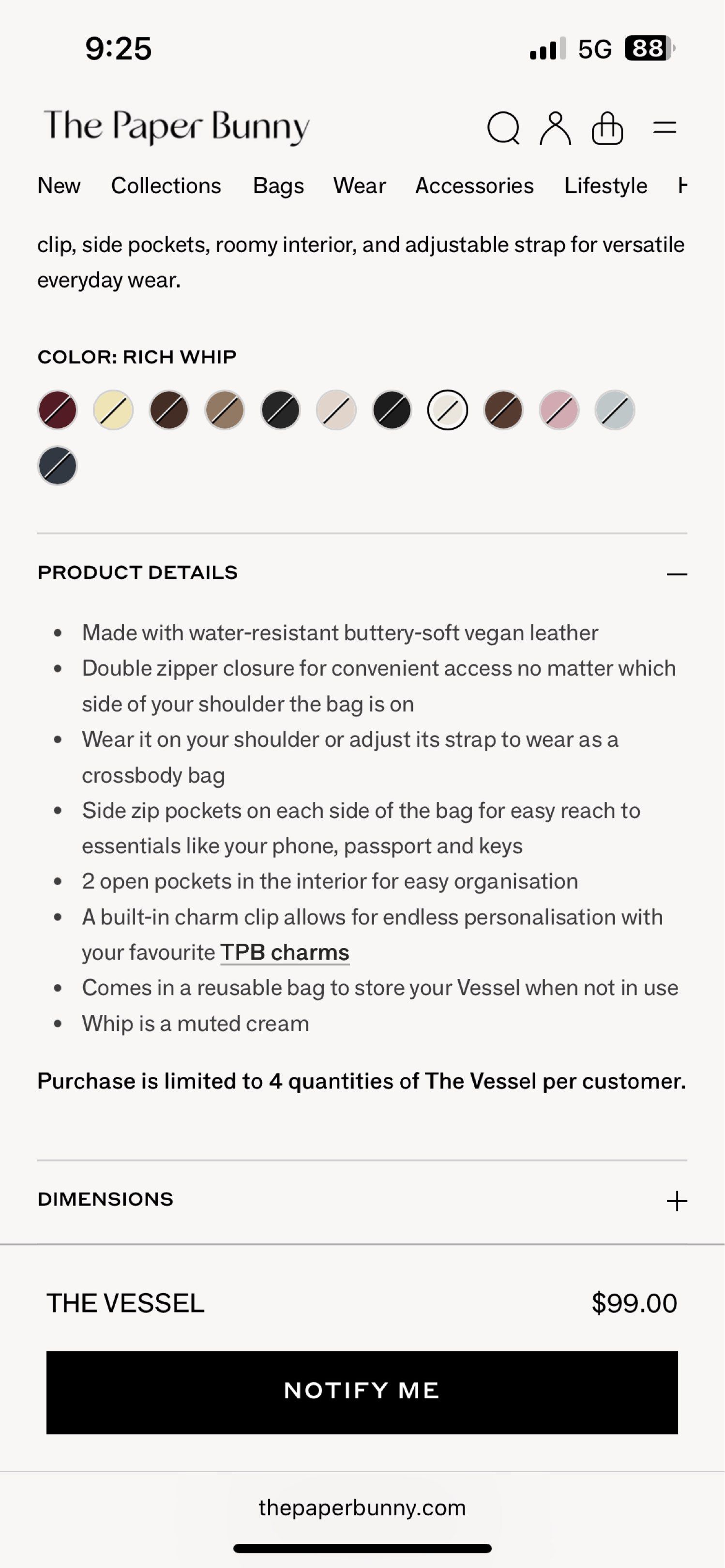Open the TPB charms link
The height and width of the screenshot is (1568, 725).
[285, 951]
